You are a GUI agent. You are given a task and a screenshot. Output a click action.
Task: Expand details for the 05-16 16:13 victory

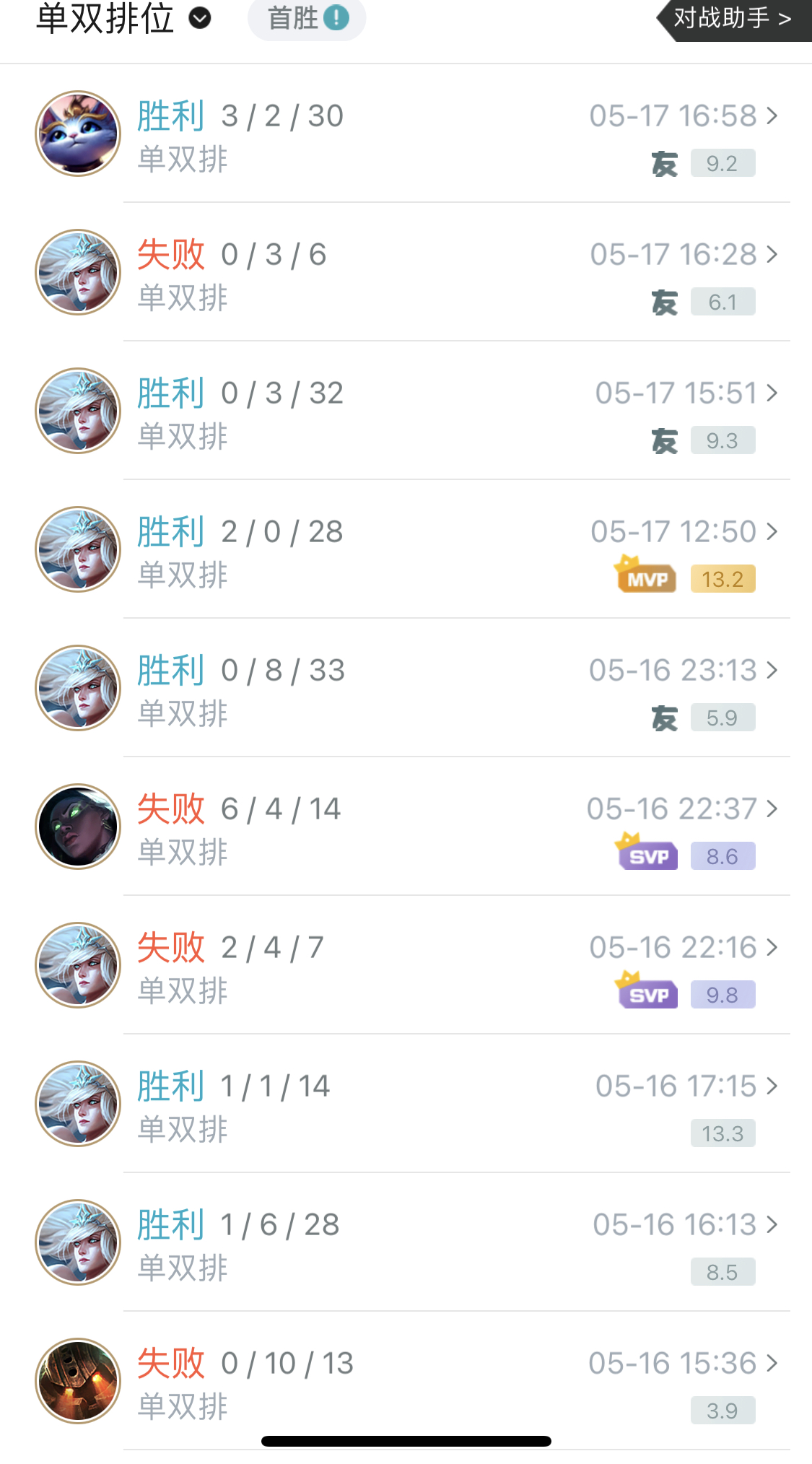(772, 1225)
